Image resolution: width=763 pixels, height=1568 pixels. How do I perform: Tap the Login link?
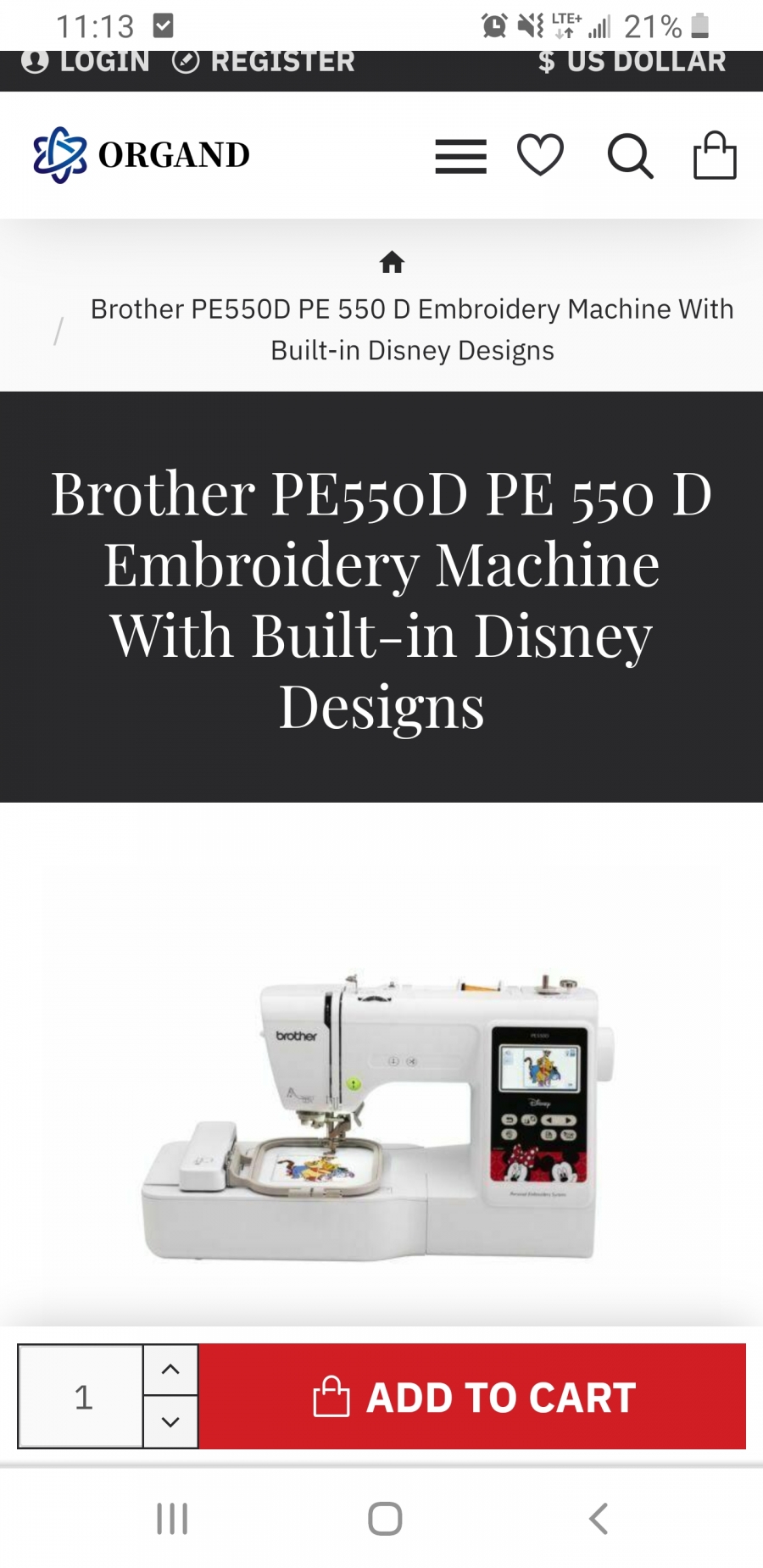(86, 62)
